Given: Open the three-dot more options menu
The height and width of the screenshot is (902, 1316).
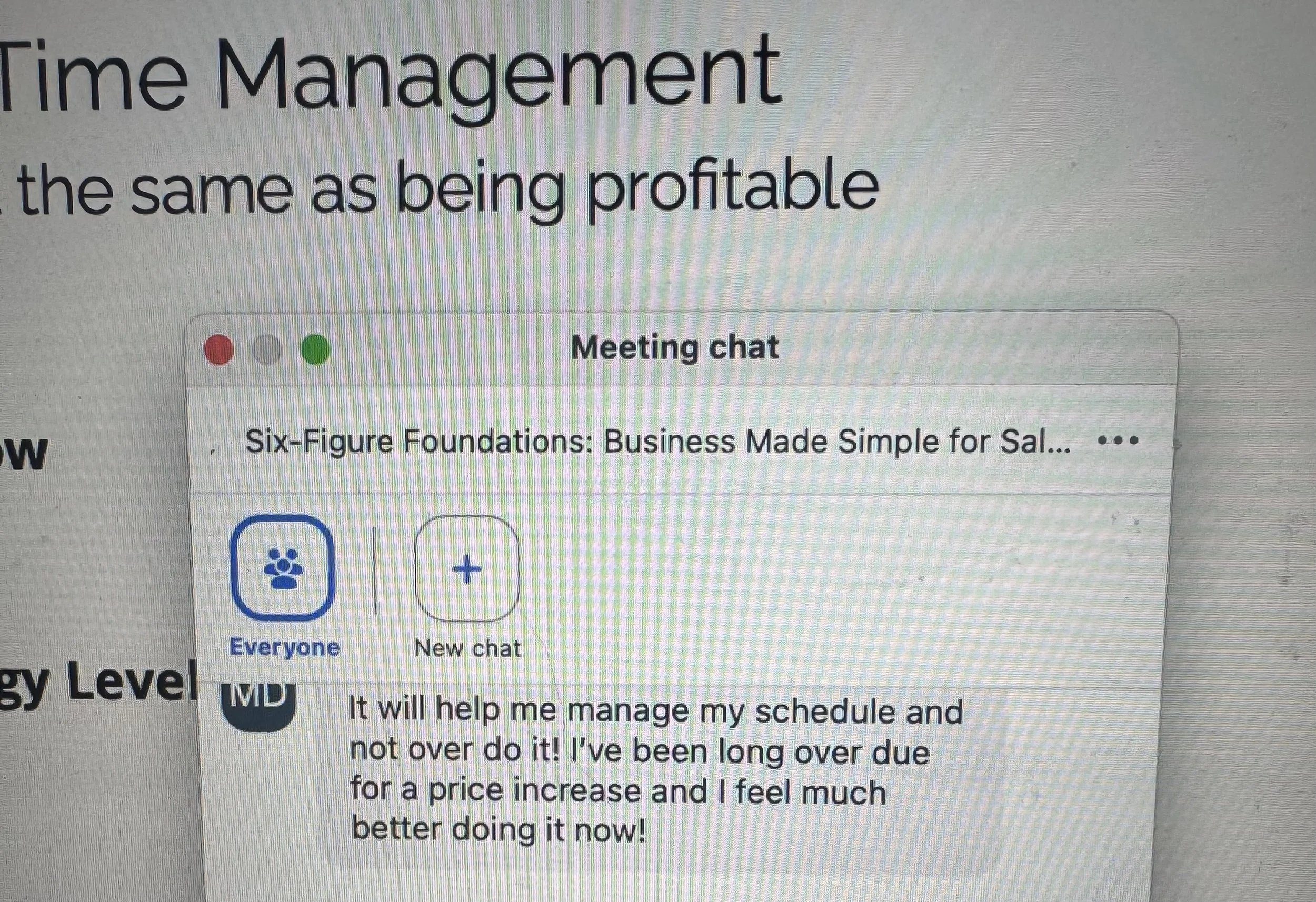Looking at the screenshot, I should pos(1119,440).
